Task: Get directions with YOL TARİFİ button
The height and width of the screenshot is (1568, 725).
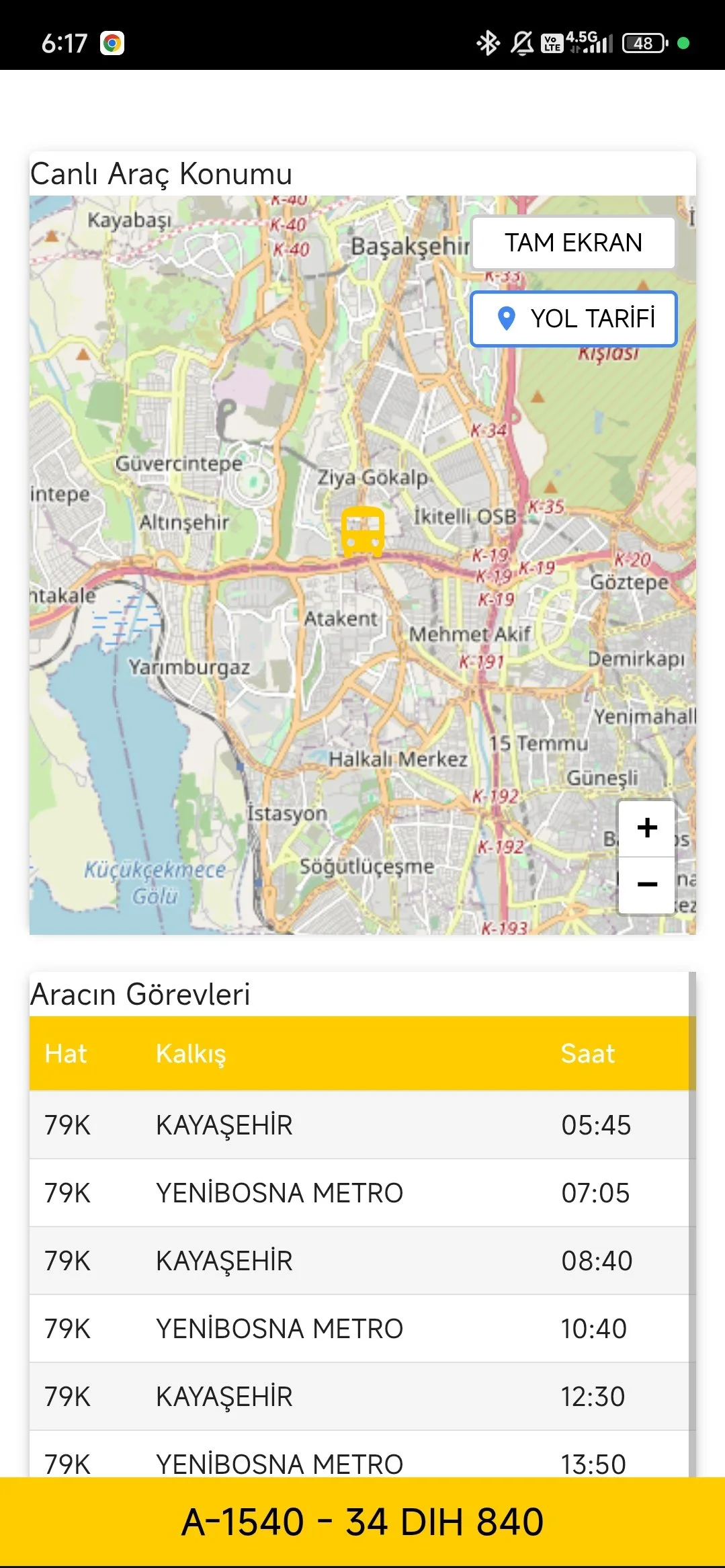Action: pos(573,319)
